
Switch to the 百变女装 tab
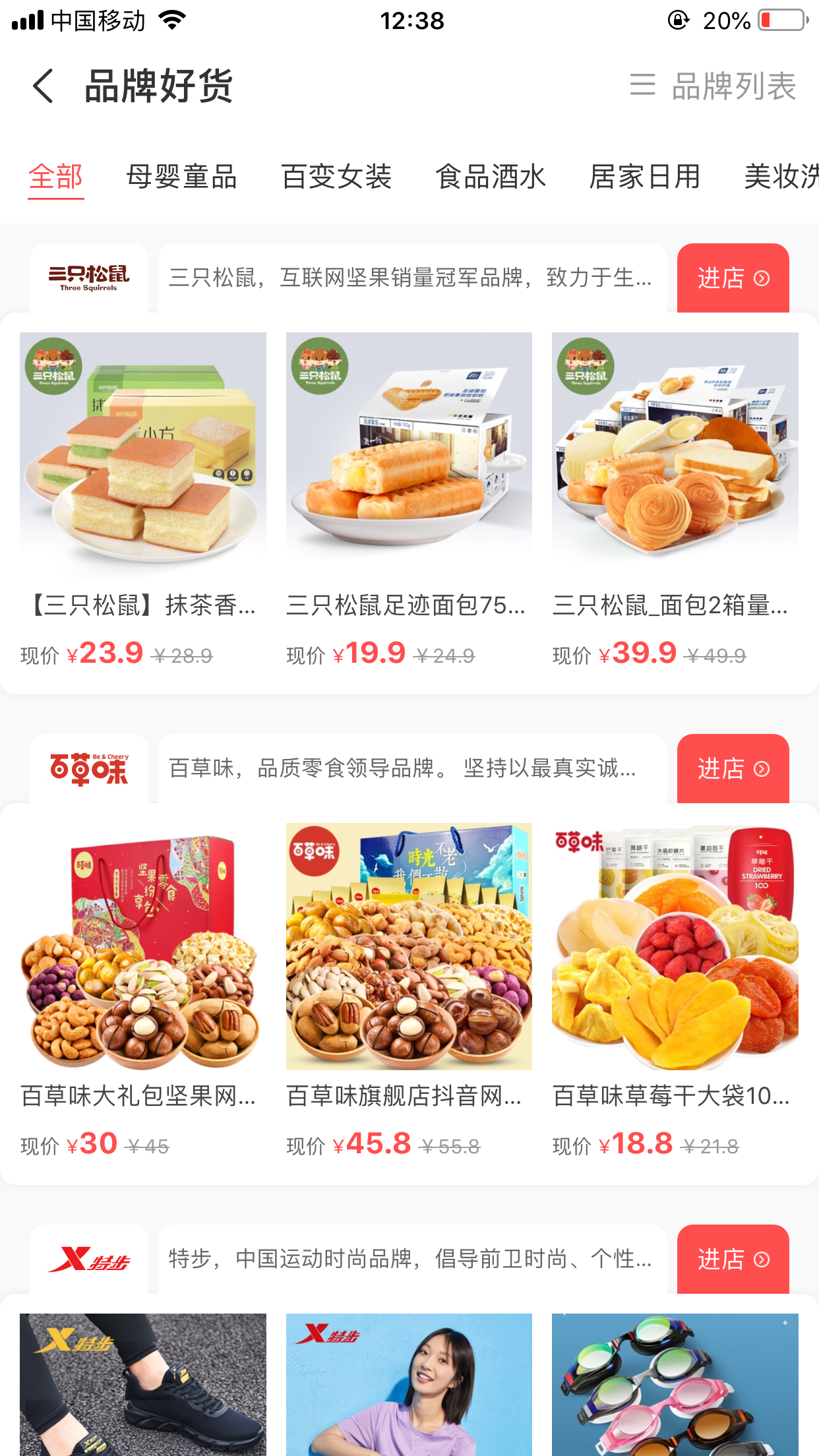click(x=336, y=177)
